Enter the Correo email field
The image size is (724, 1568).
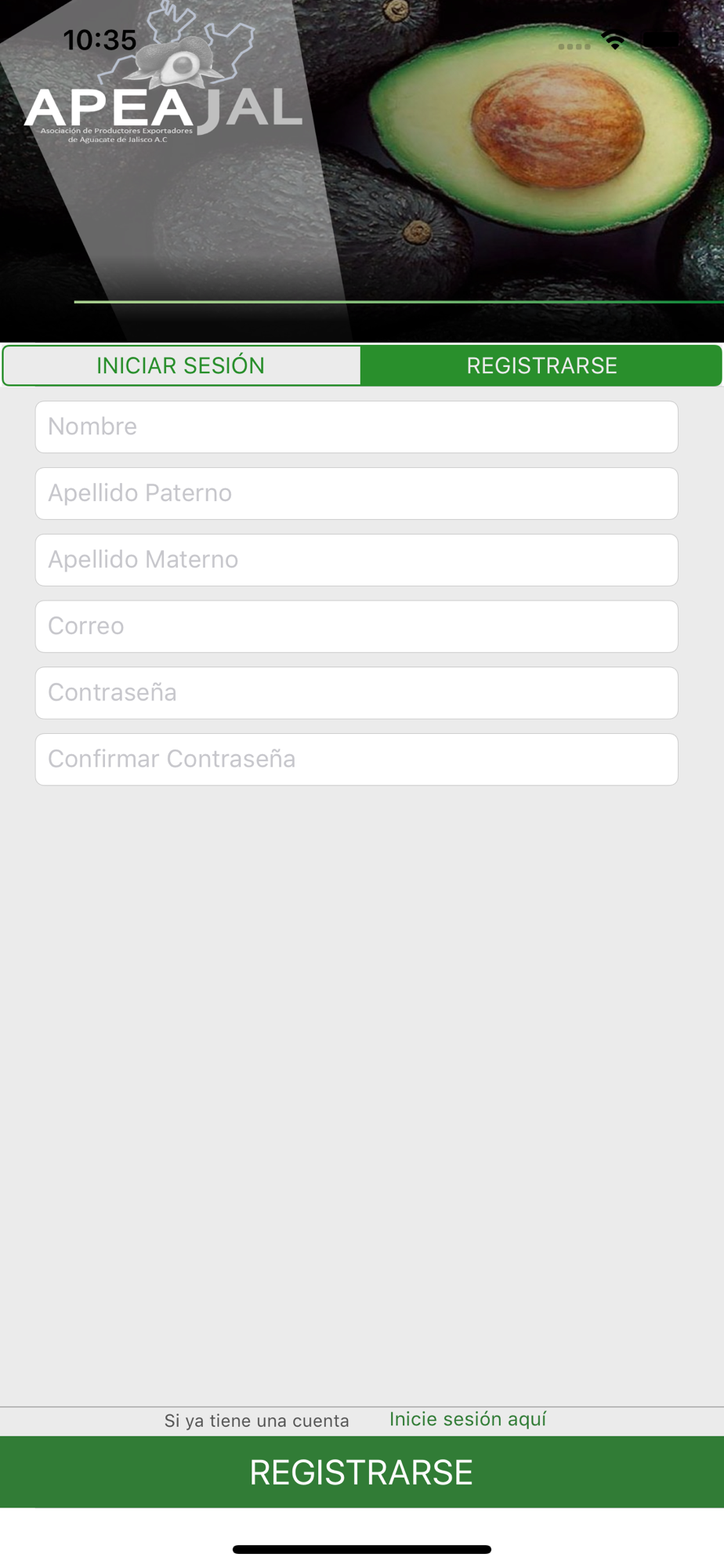pyautogui.click(x=357, y=626)
